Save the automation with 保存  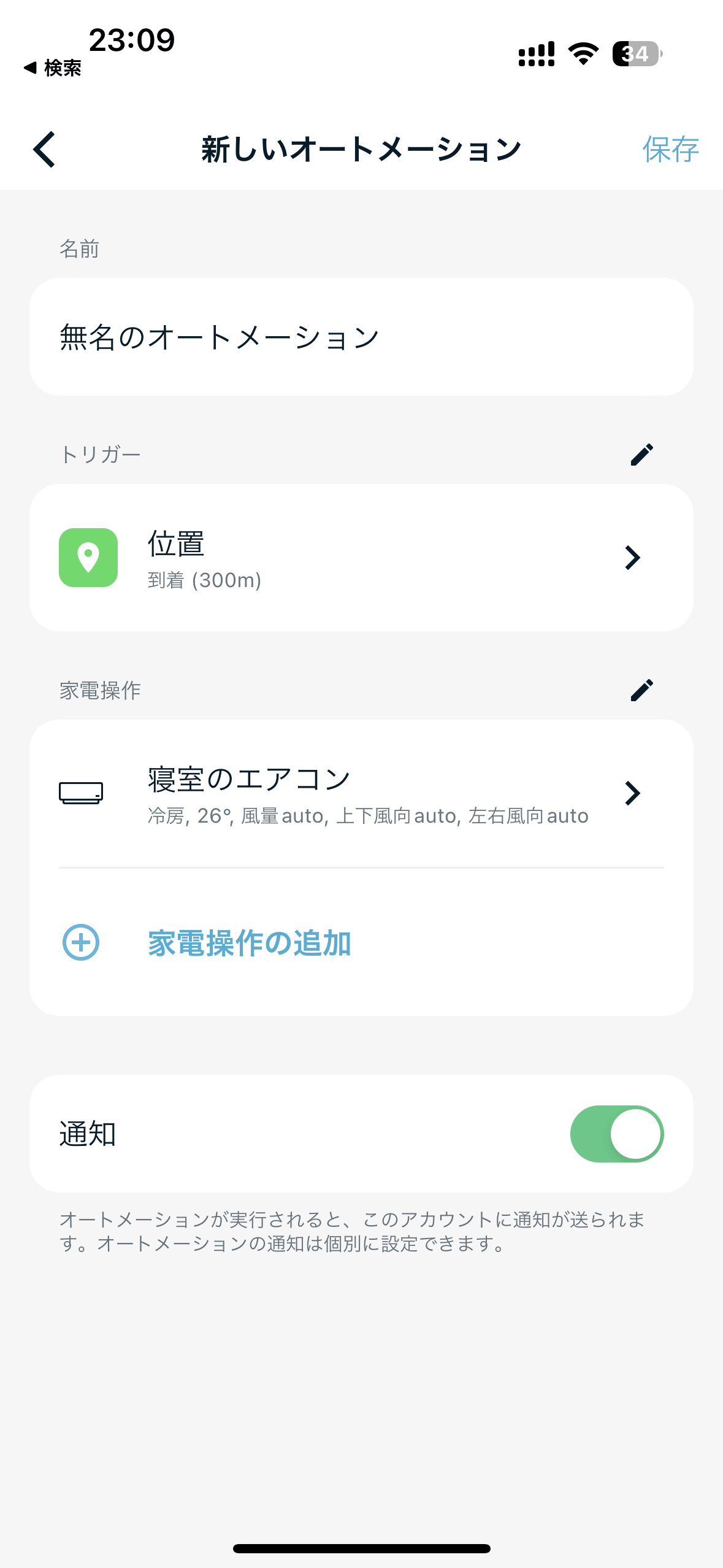point(670,148)
